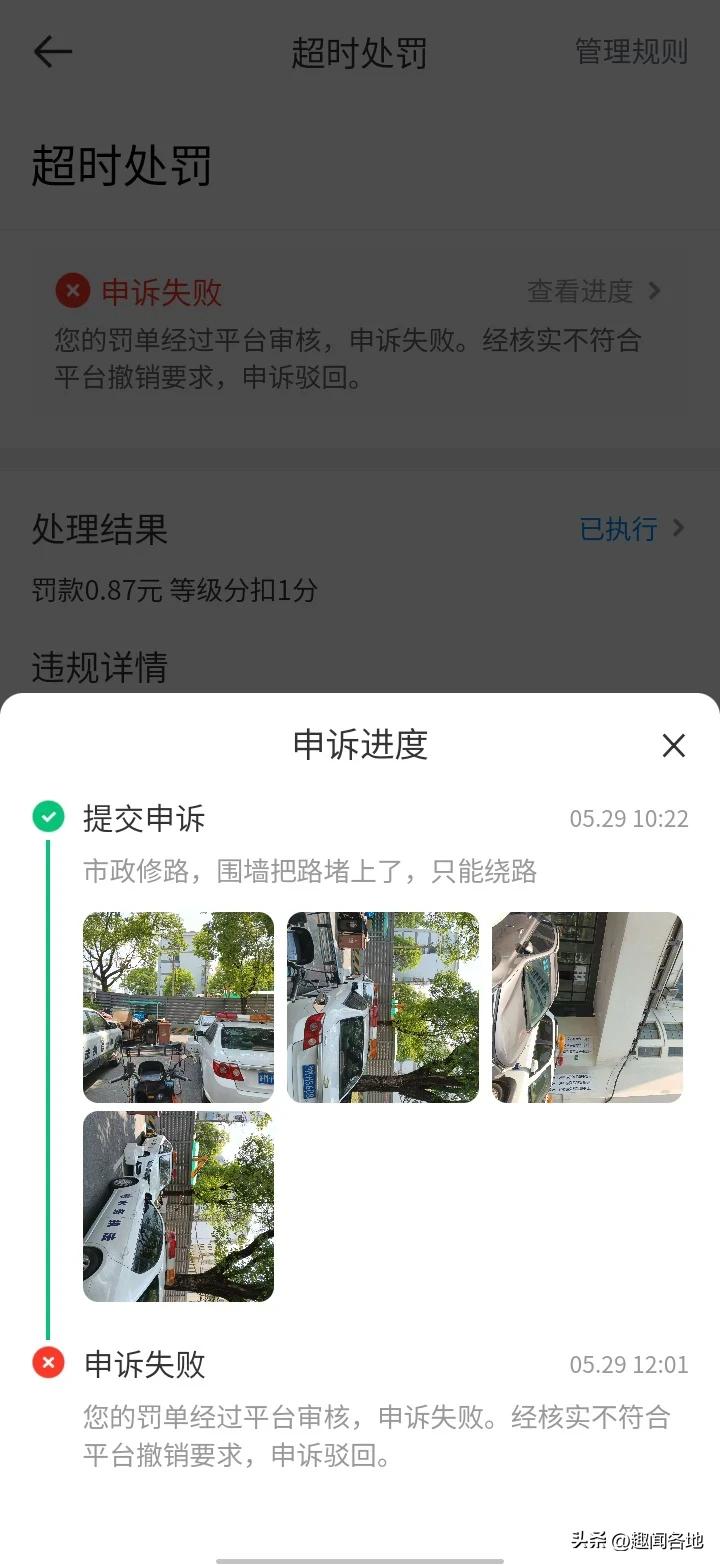Click the 05.29 10:22 submission timestamp
720x1566 pixels.
click(628, 817)
